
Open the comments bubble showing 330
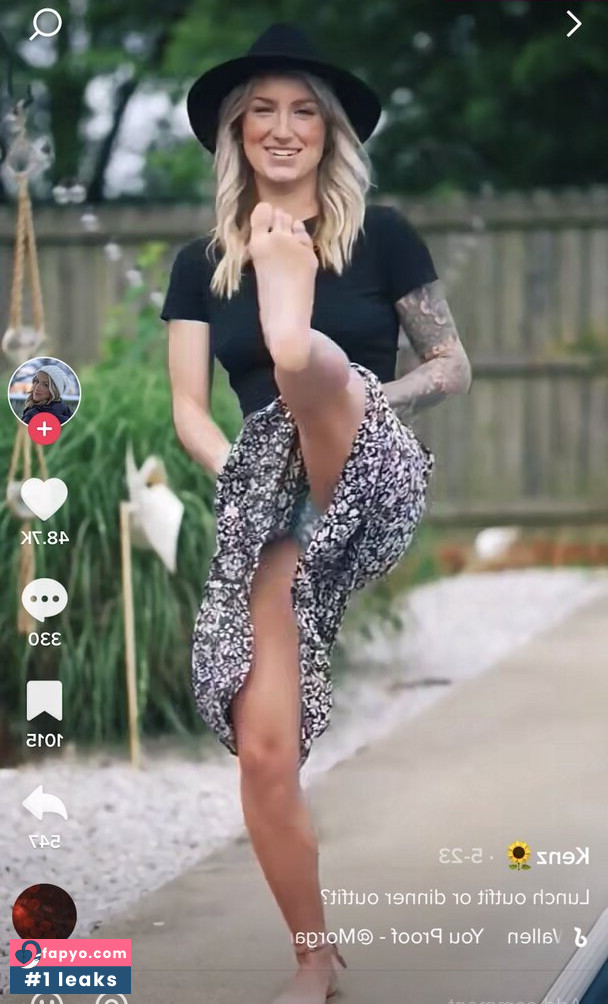[44, 600]
